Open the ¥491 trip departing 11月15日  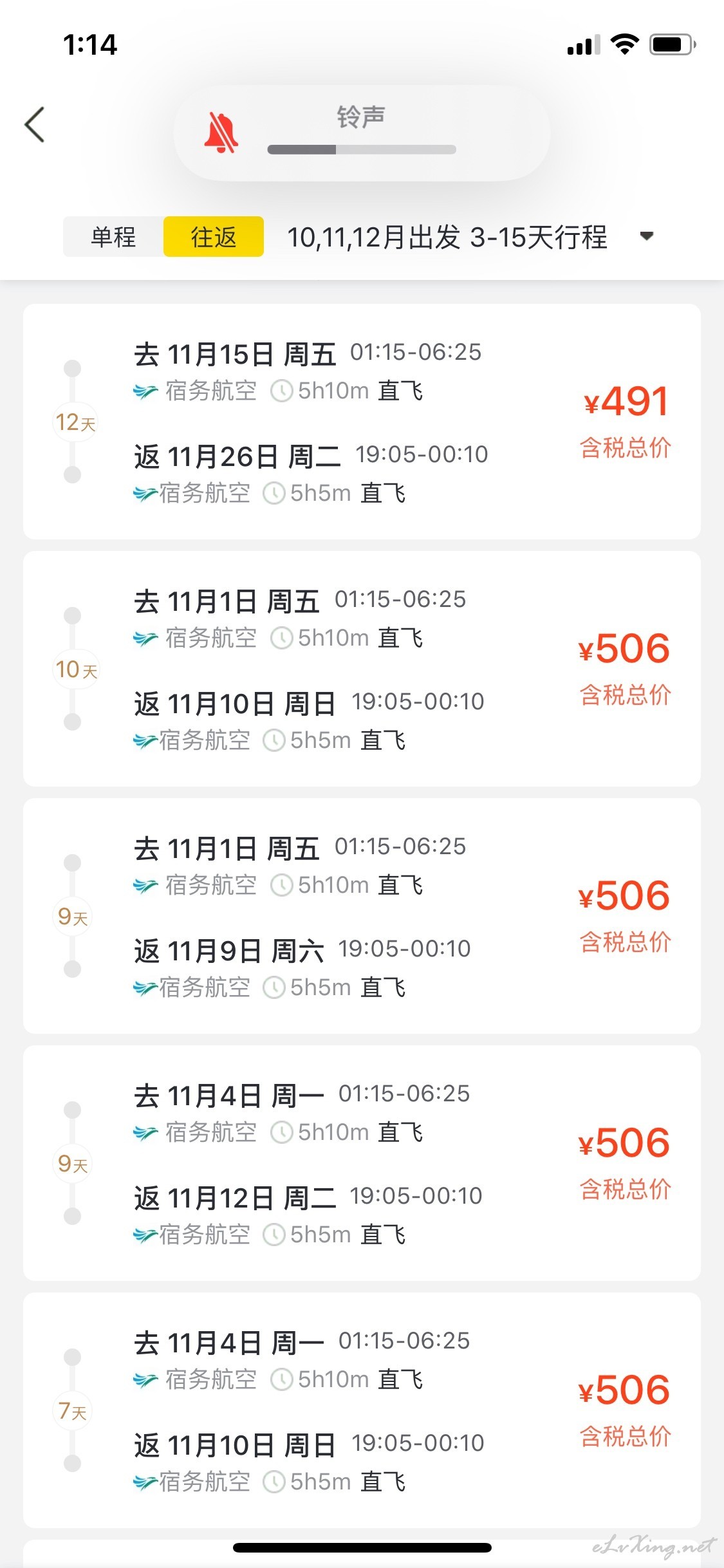[x=362, y=422]
